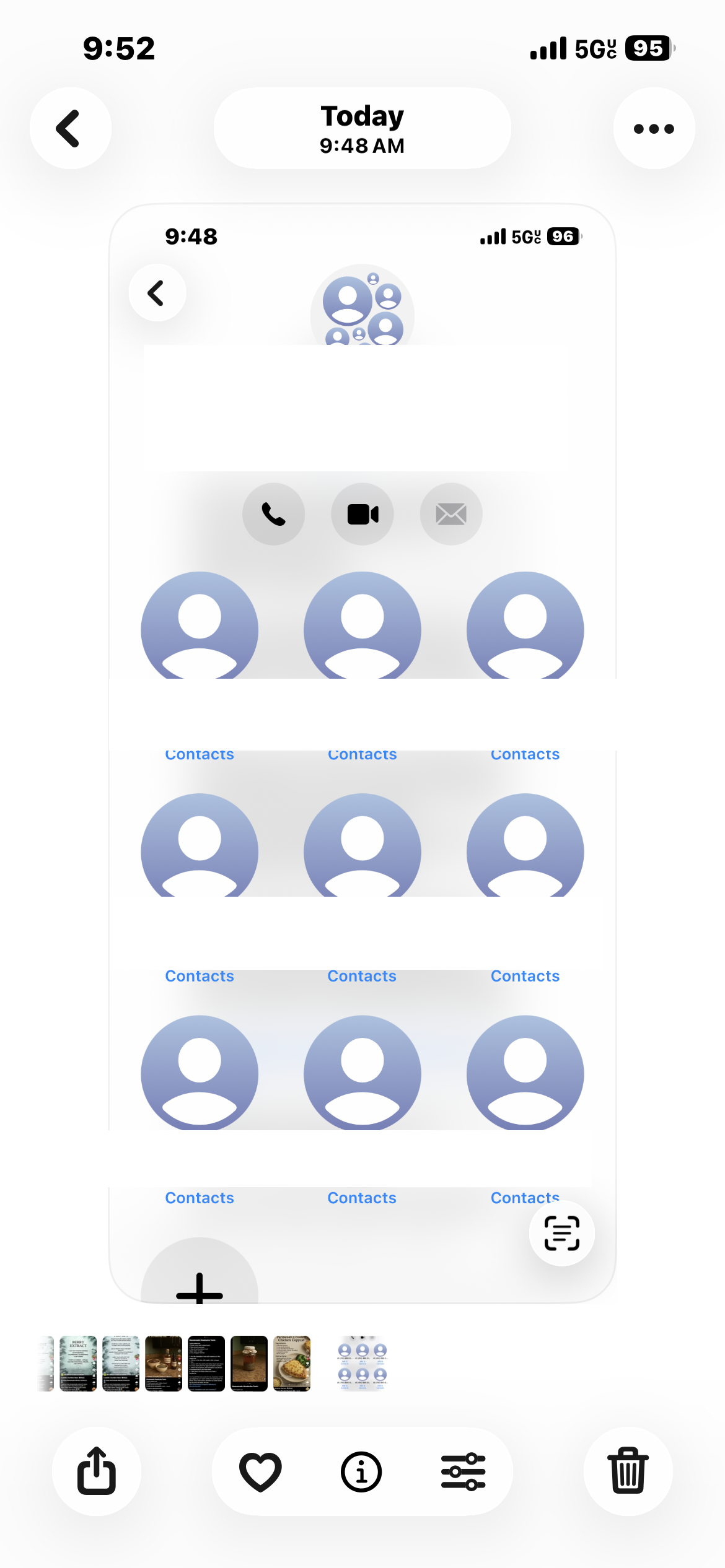Delete this photo with the trash icon

pyautogui.click(x=628, y=1471)
